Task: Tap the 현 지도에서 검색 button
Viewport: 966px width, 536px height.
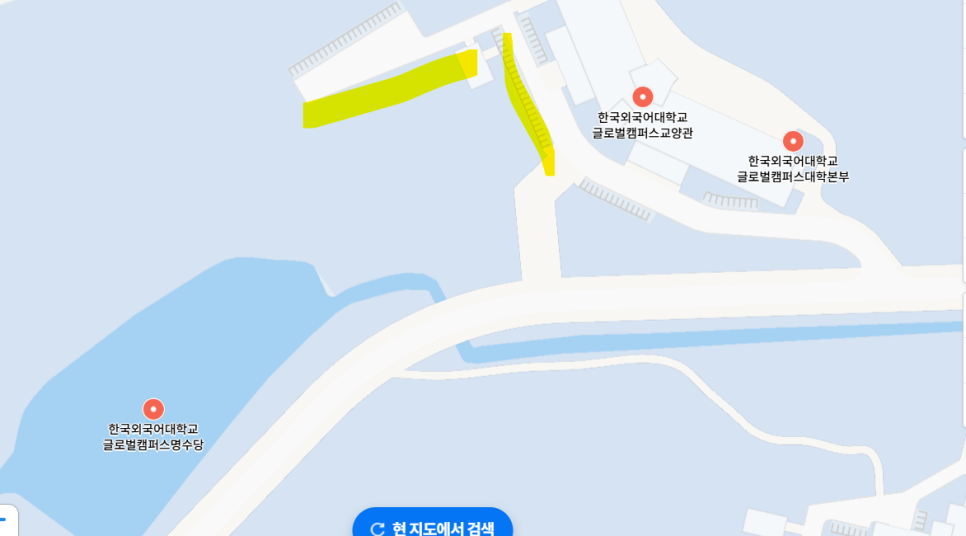Action: pos(433,526)
